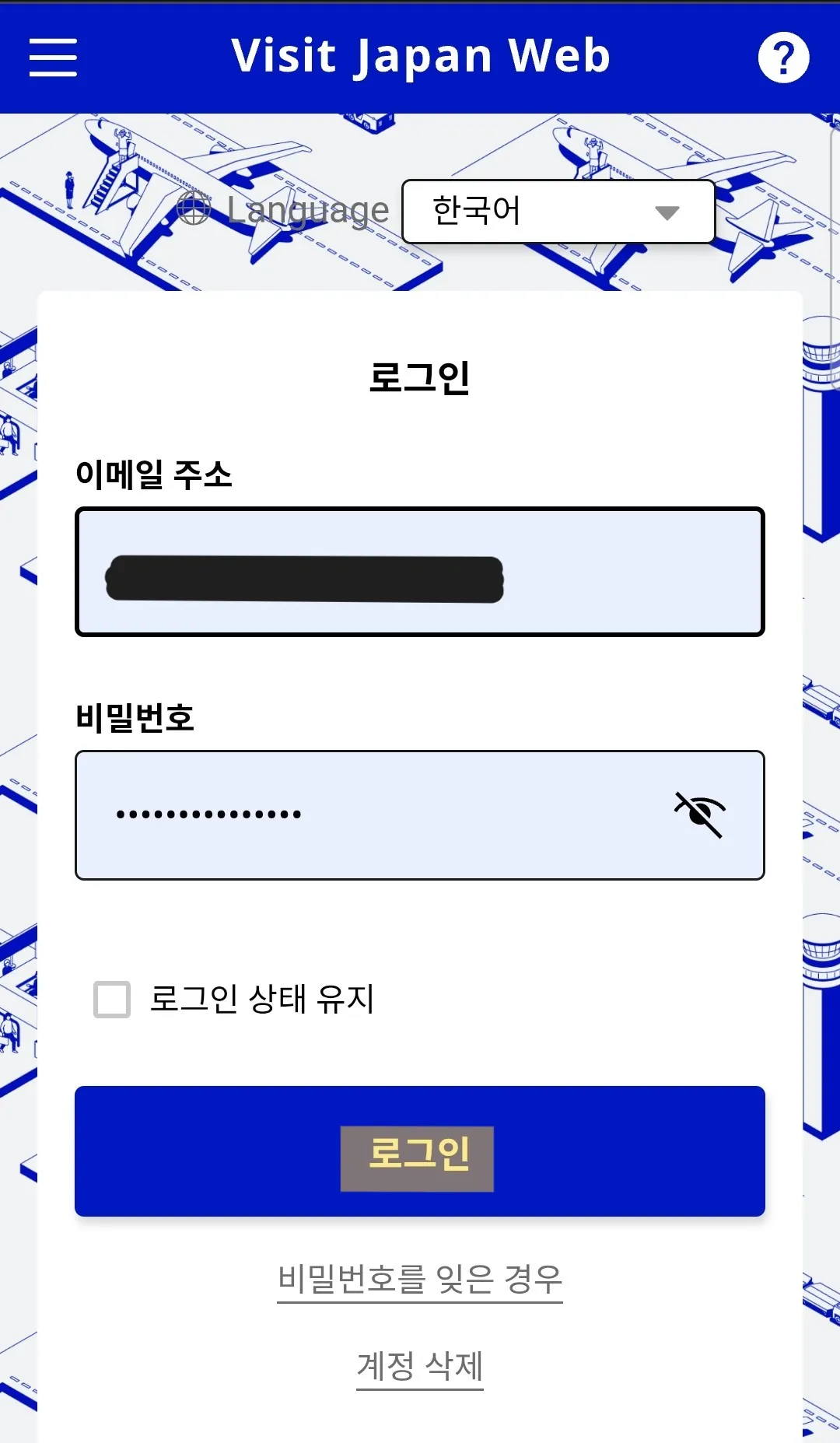Image resolution: width=840 pixels, height=1443 pixels.
Task: Expand the Language dropdown showing 한국어
Action: coord(558,212)
